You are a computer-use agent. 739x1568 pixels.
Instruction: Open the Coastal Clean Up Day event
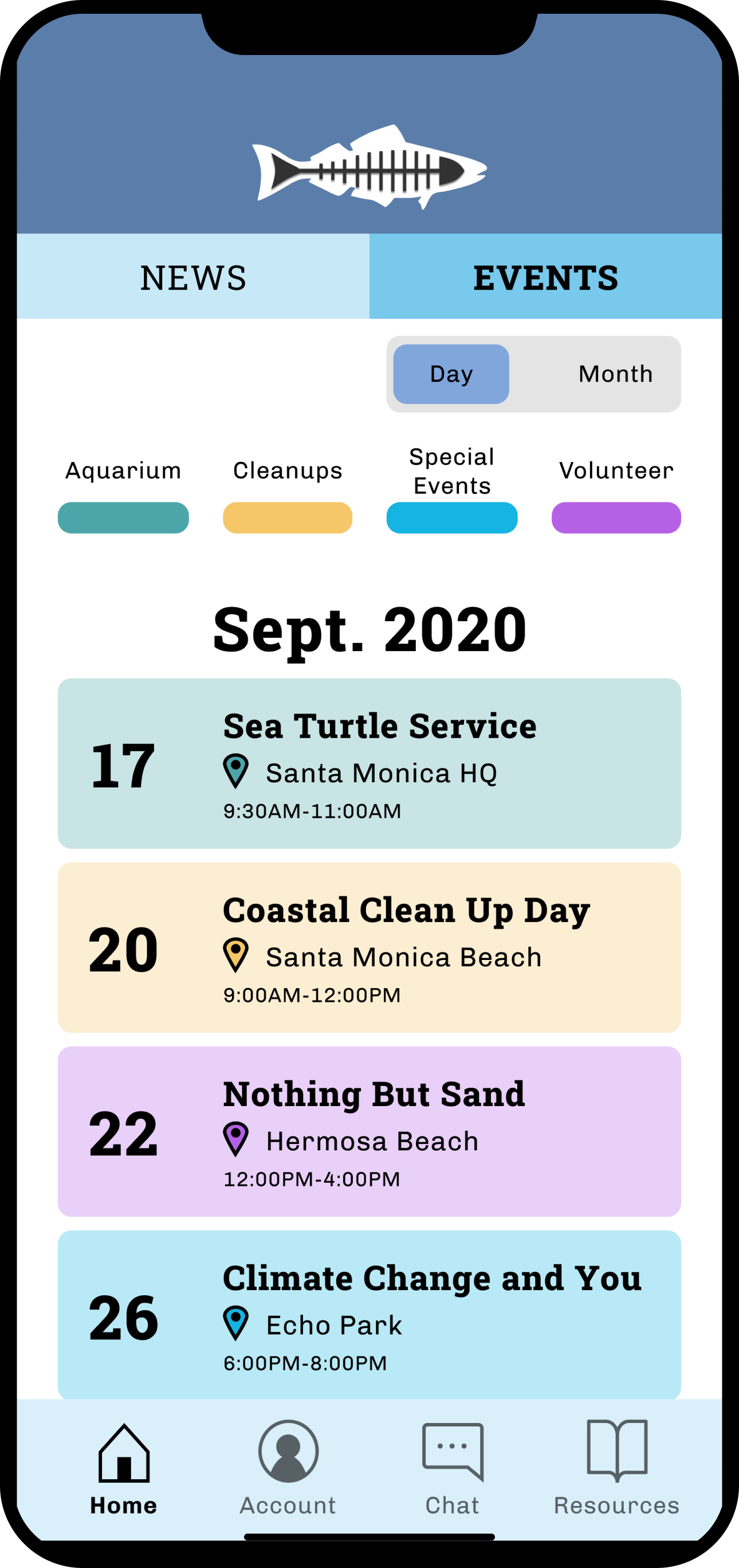(x=369, y=947)
